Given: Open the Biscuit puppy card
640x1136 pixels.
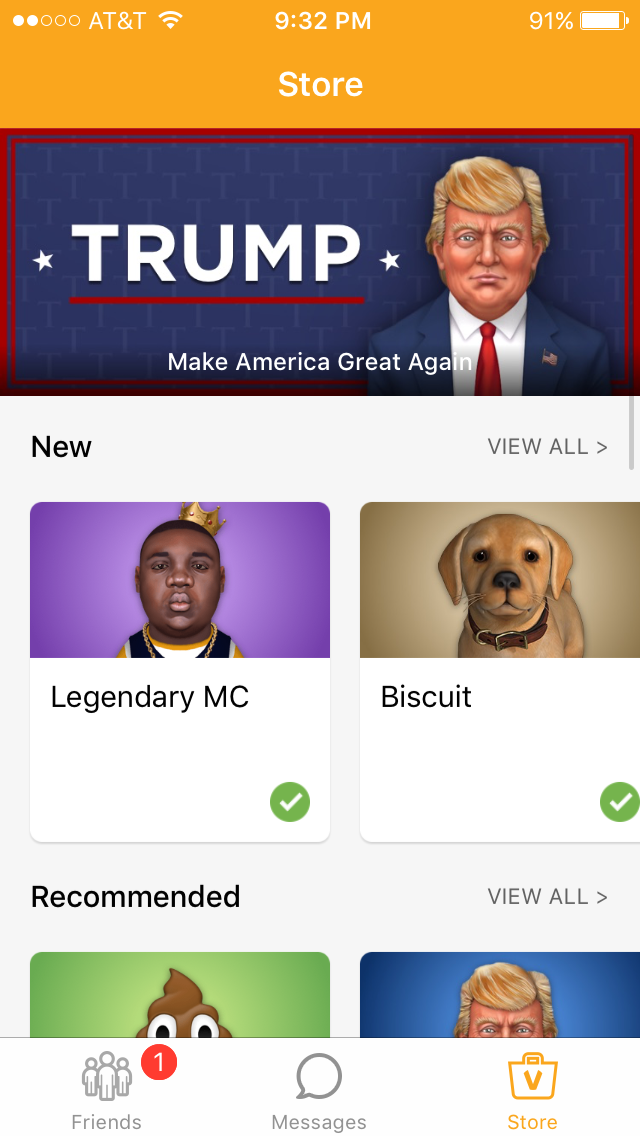Looking at the screenshot, I should (500, 670).
